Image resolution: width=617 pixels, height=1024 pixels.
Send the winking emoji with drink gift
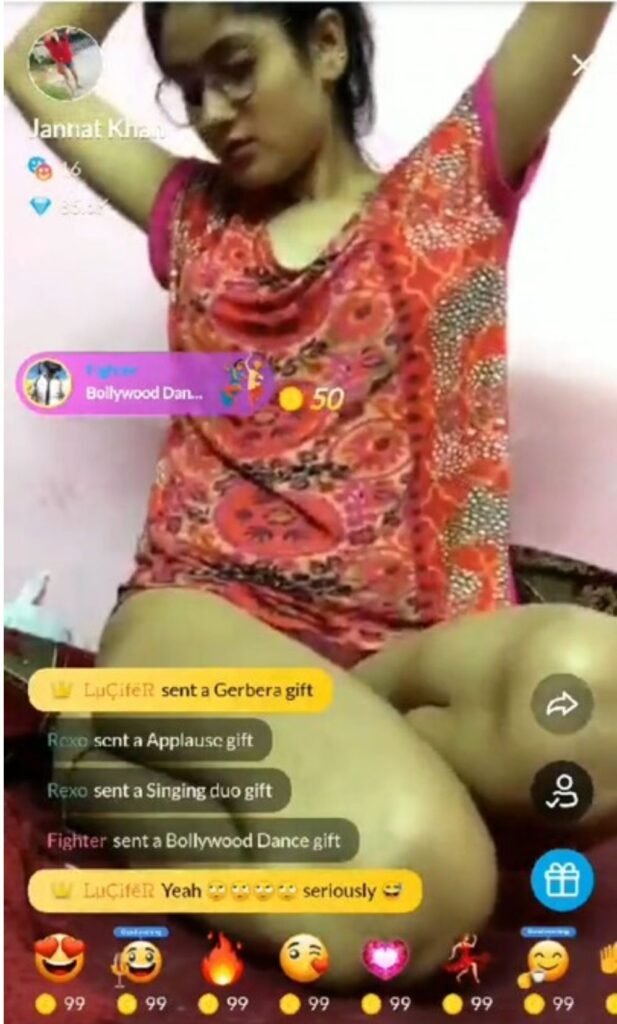[x=548, y=961]
